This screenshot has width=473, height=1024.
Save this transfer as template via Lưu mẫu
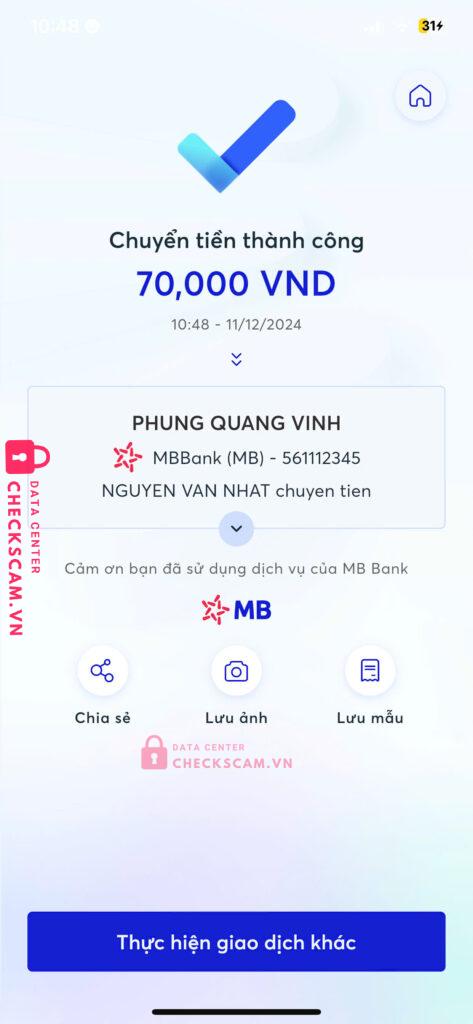coord(370,671)
